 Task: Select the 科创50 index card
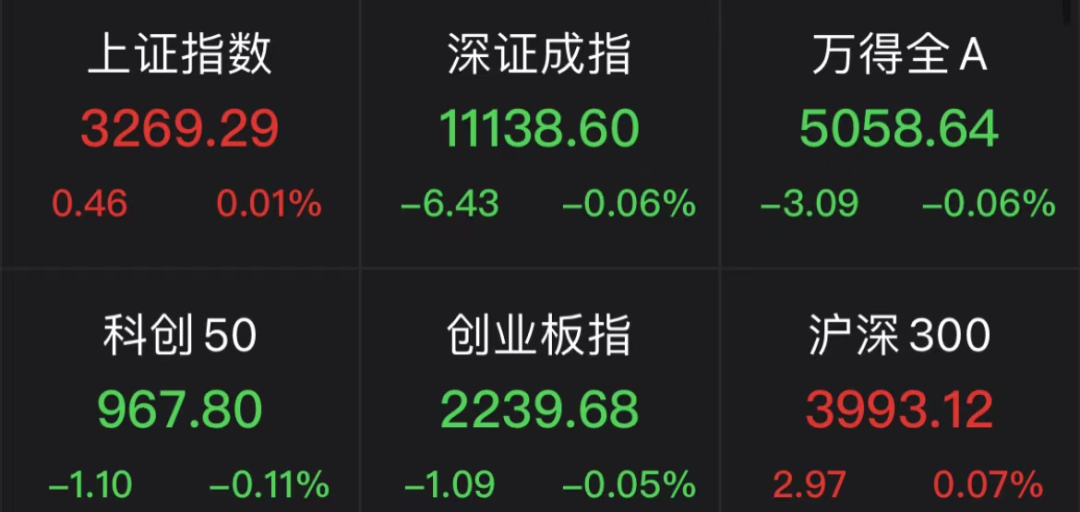click(x=179, y=391)
